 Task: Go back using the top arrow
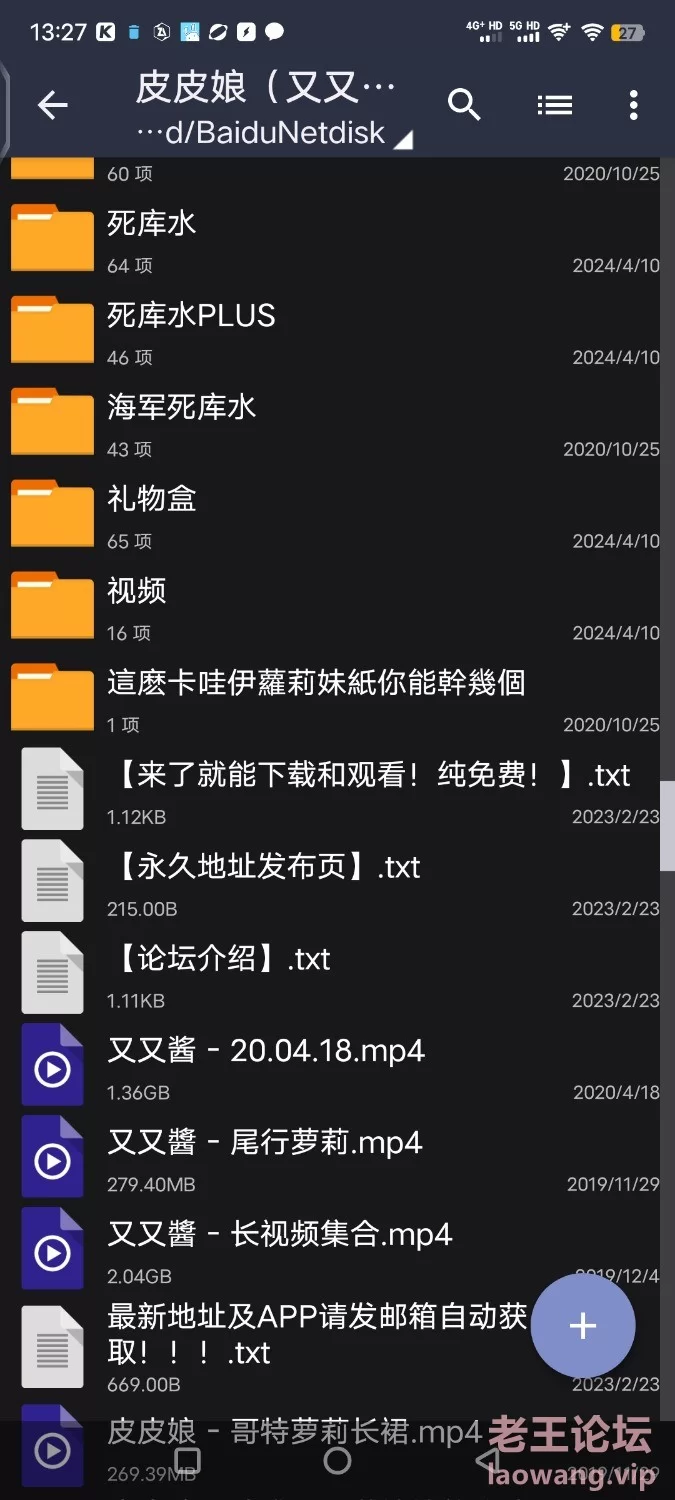(52, 105)
